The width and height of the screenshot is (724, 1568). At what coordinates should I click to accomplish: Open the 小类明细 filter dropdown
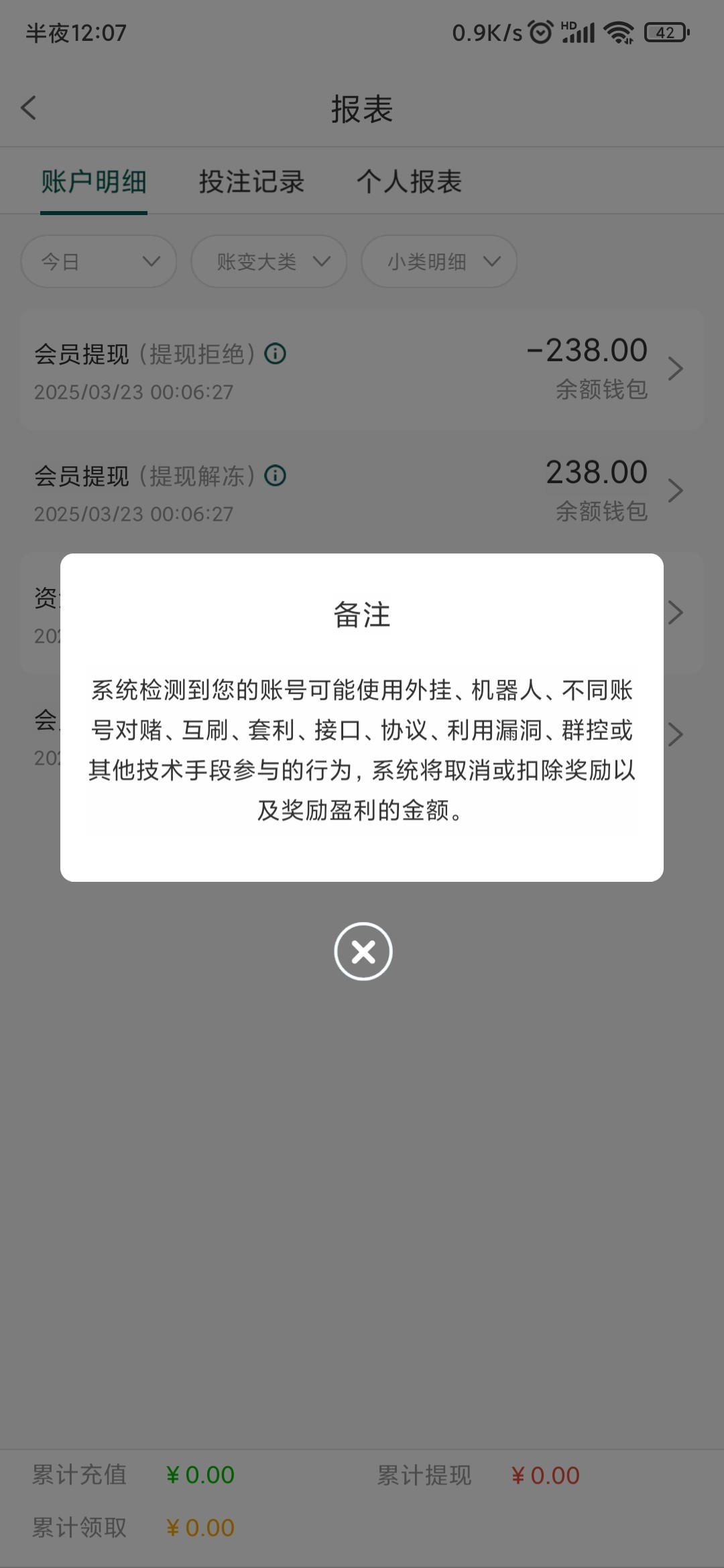(439, 261)
